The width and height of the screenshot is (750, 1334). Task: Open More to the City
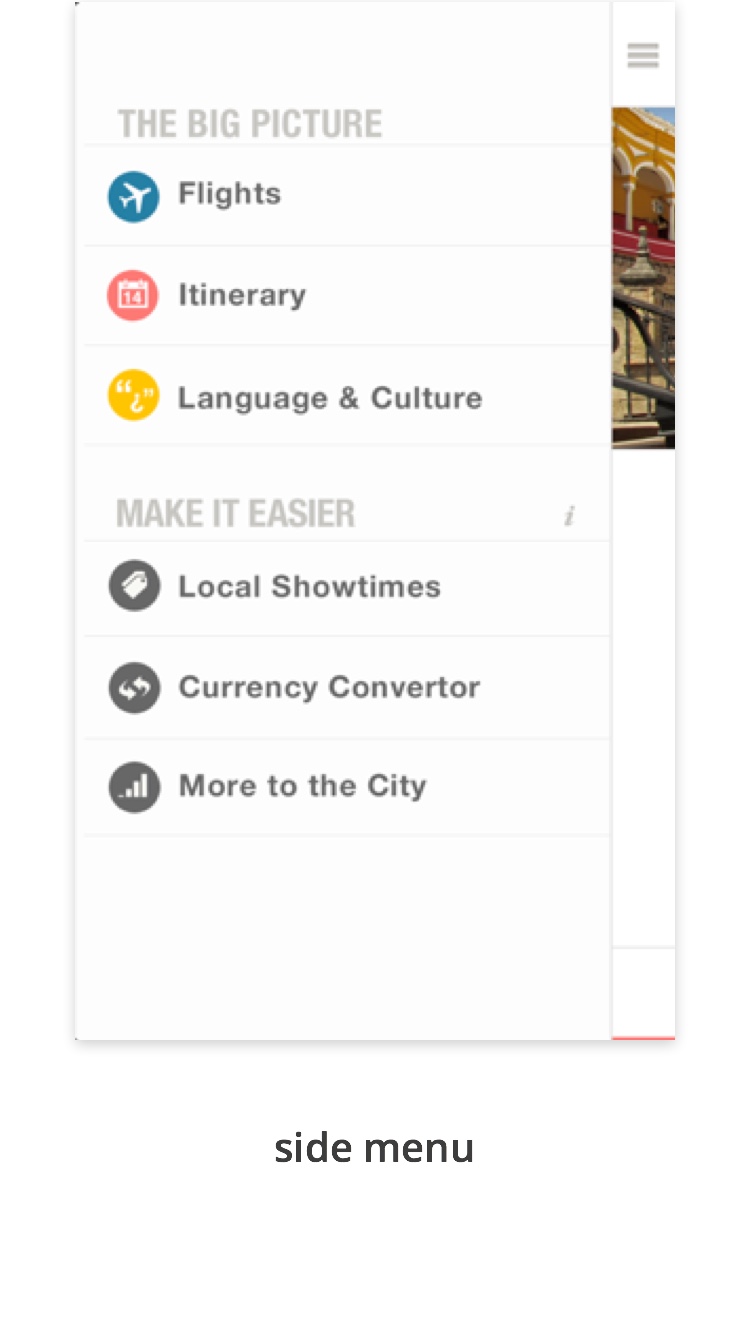pos(347,787)
